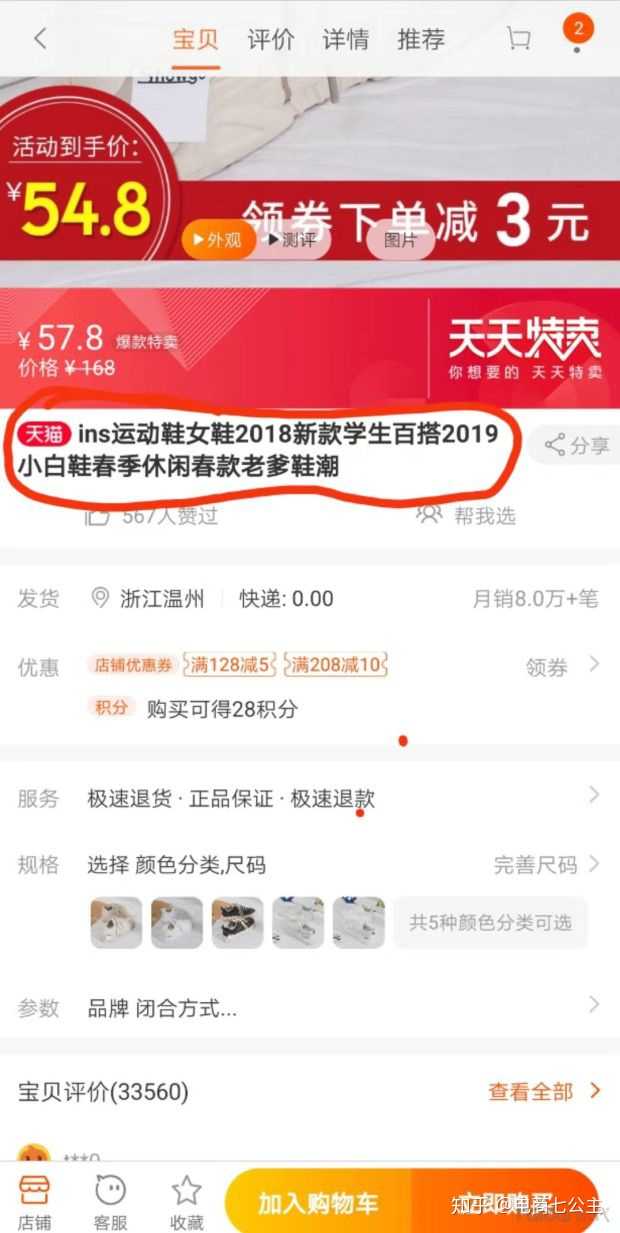620x1233 pixels.
Task: Open the shopping cart icon
Action: (x=518, y=39)
